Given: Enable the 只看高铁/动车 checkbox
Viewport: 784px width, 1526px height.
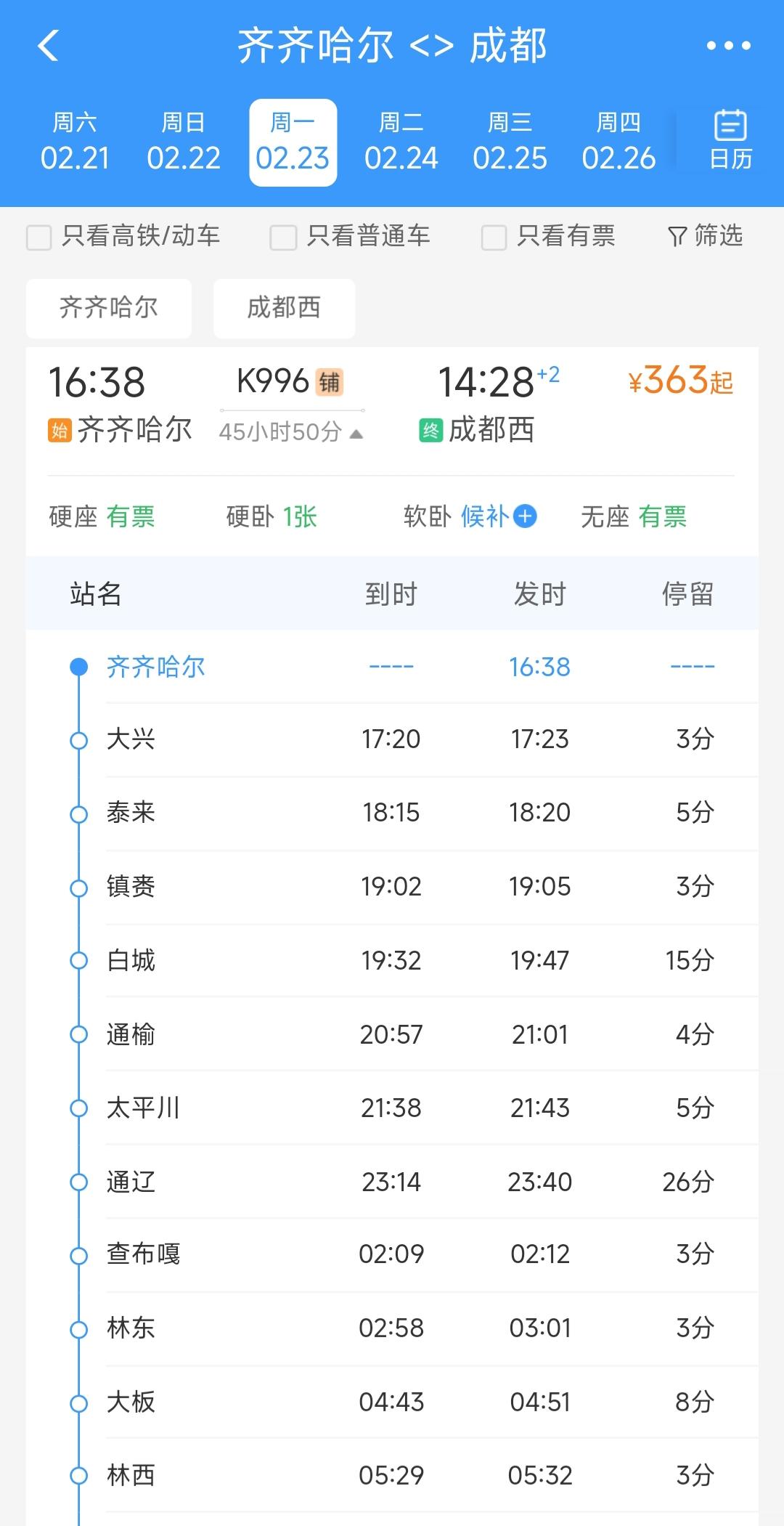Looking at the screenshot, I should tap(38, 238).
